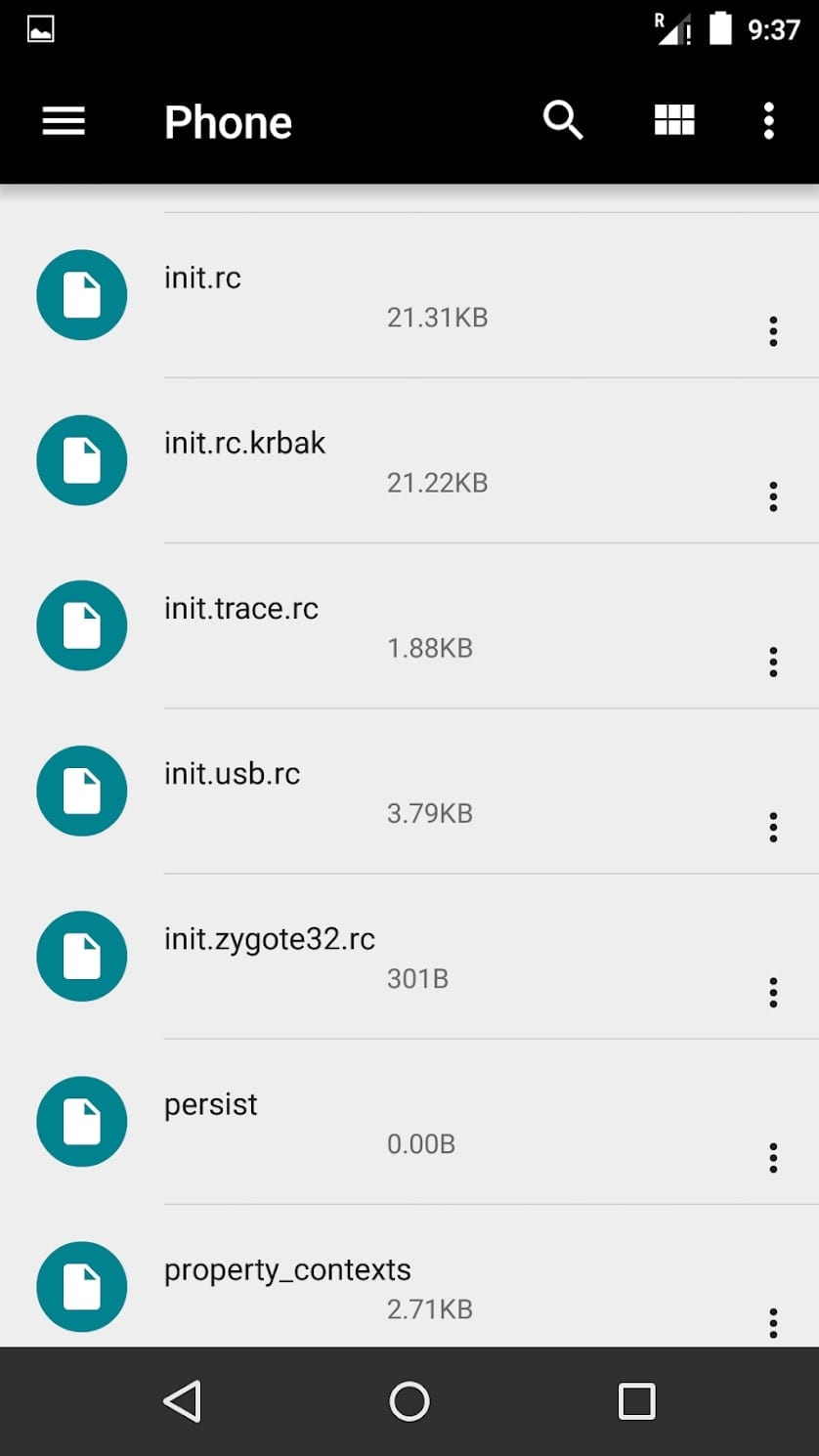Open the init.usb.rc file
The height and width of the screenshot is (1456, 819).
pos(409,791)
